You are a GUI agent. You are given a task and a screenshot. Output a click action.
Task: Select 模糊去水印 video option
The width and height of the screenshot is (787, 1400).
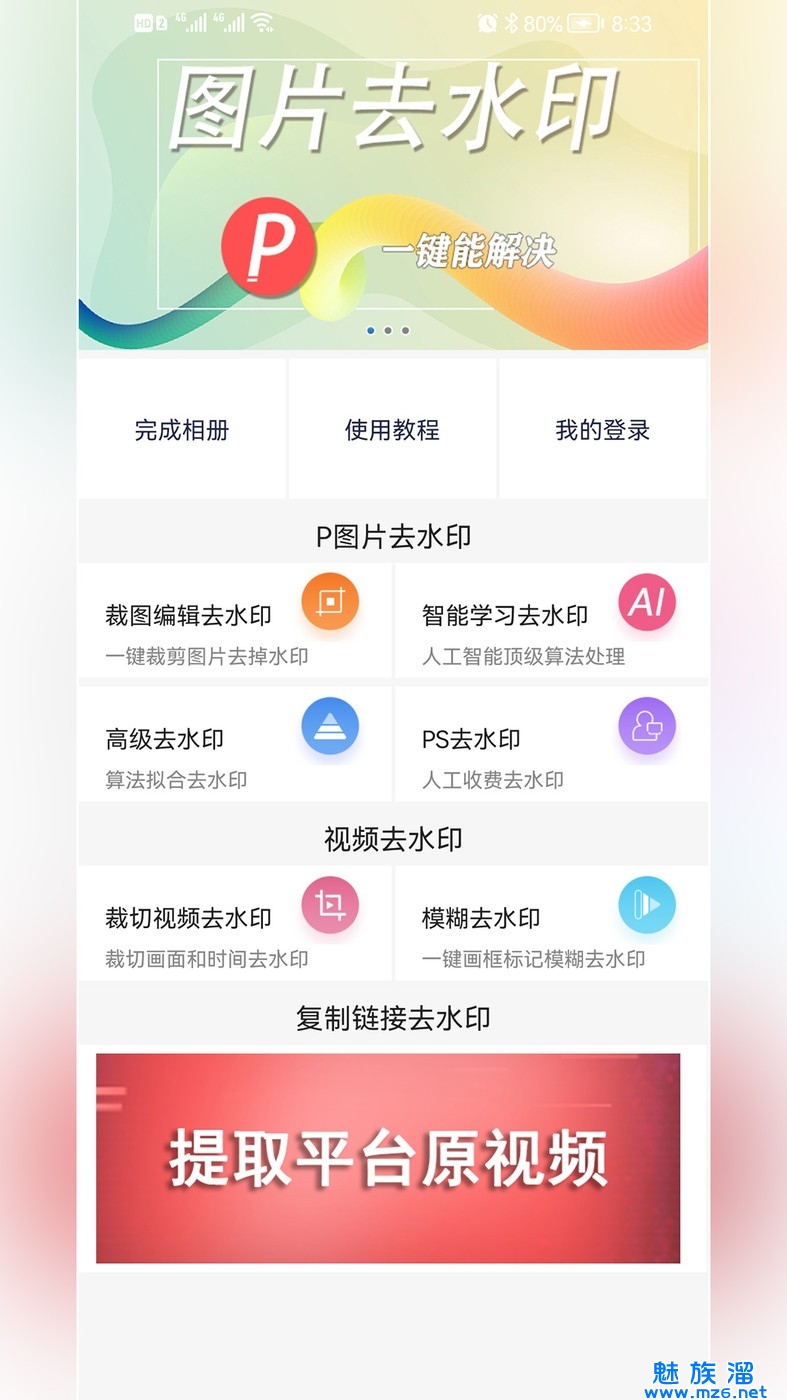click(551, 923)
